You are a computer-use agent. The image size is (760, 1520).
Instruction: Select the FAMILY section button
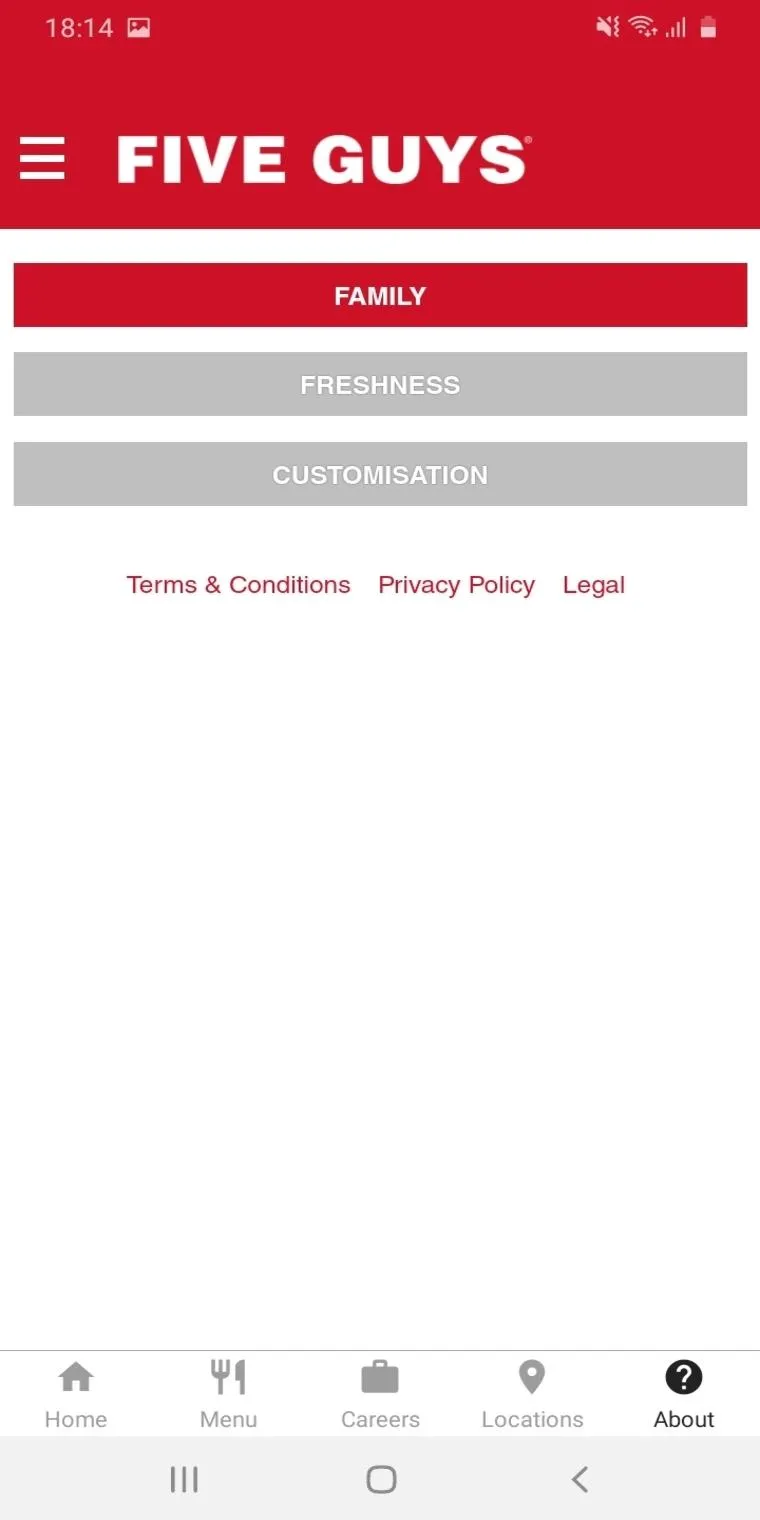pos(380,295)
